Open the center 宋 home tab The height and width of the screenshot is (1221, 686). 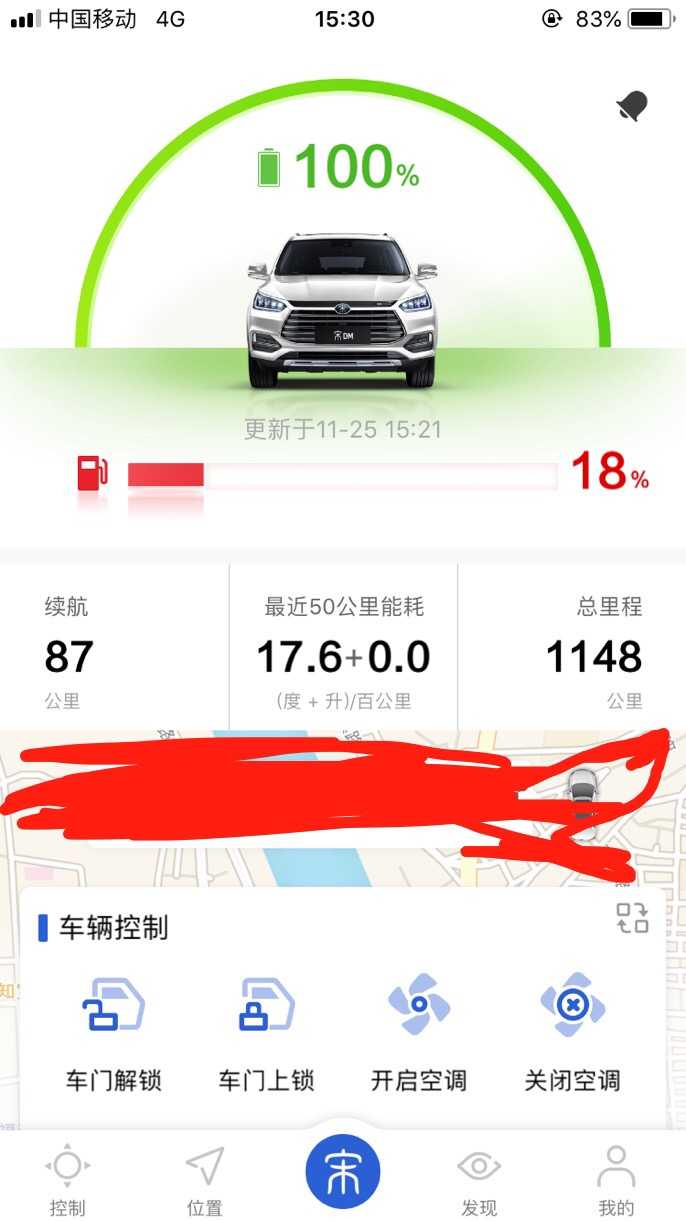[x=343, y=1171]
